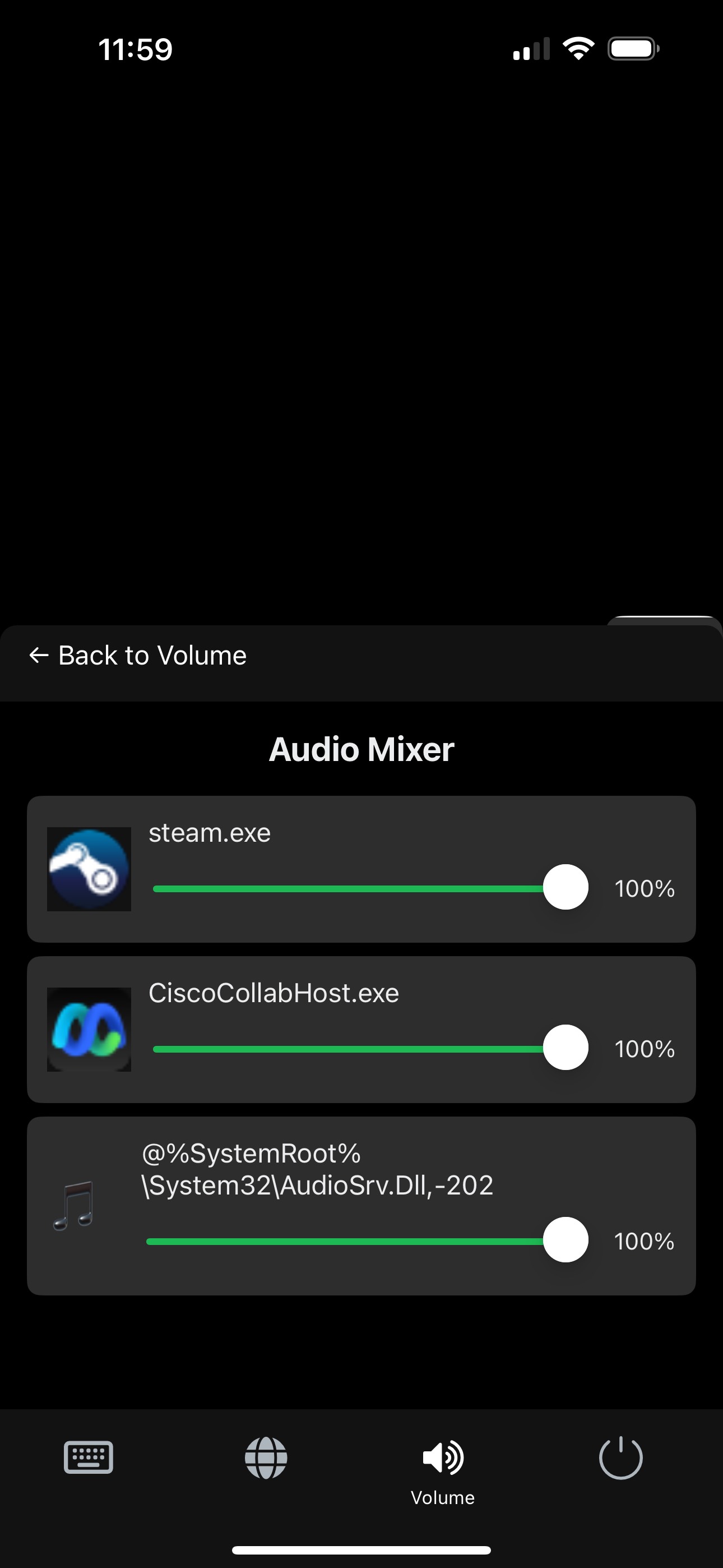Tap the steam.exe filename text
The width and height of the screenshot is (723, 1568).
210,833
